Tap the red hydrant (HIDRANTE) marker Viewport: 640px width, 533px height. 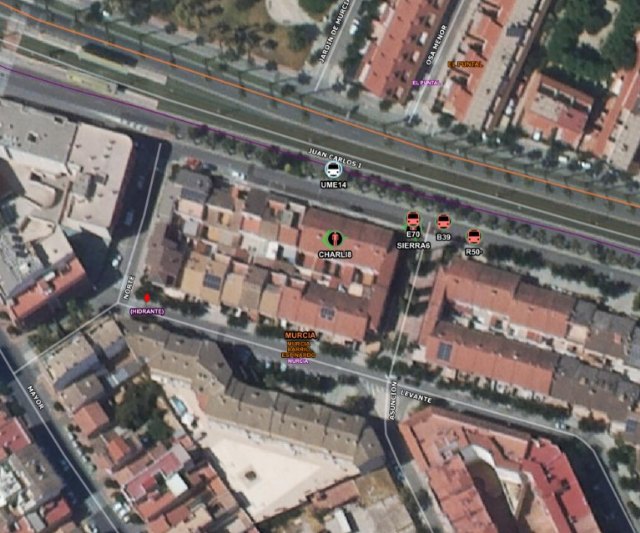148,298
